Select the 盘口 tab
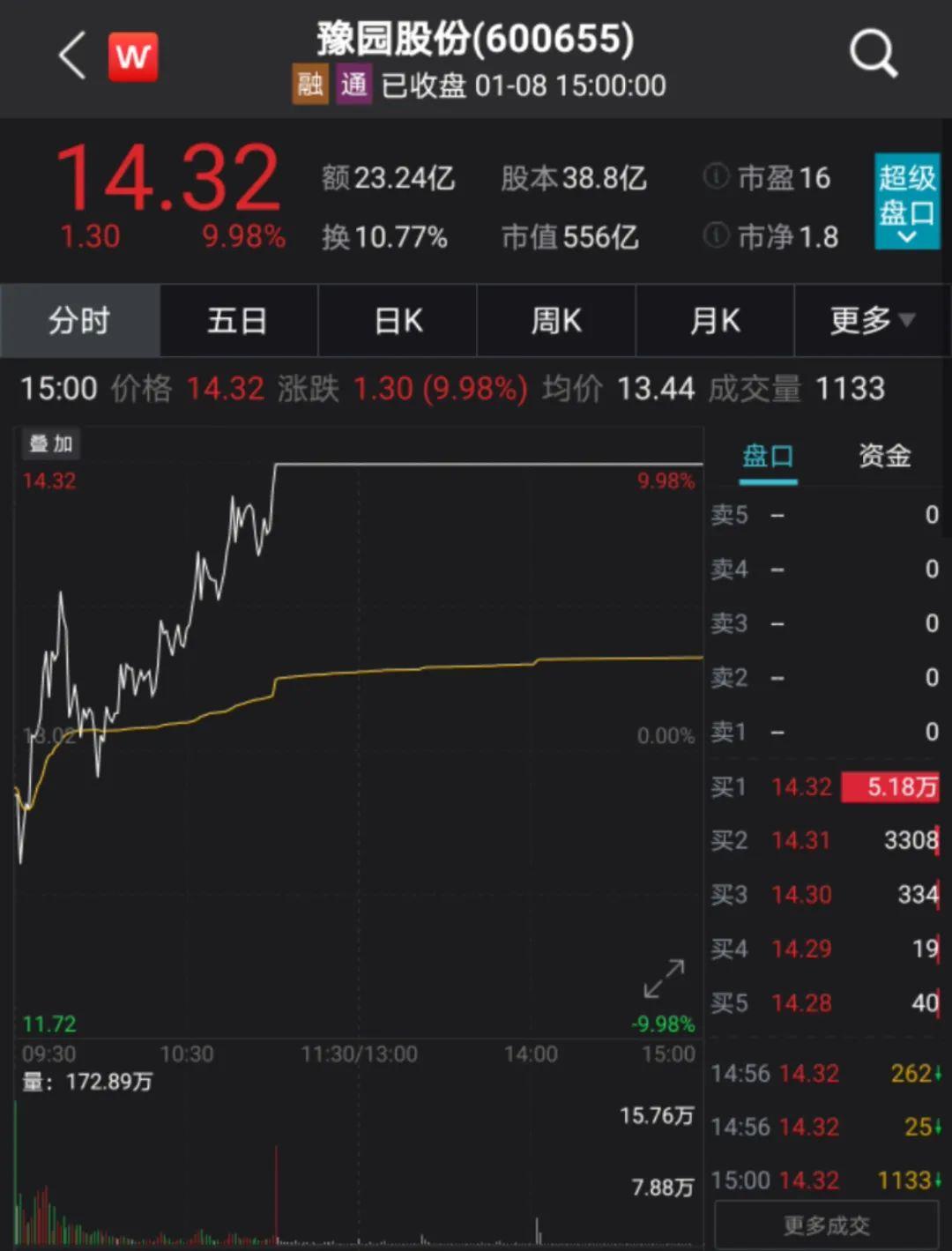The image size is (952, 1251). pos(768,457)
